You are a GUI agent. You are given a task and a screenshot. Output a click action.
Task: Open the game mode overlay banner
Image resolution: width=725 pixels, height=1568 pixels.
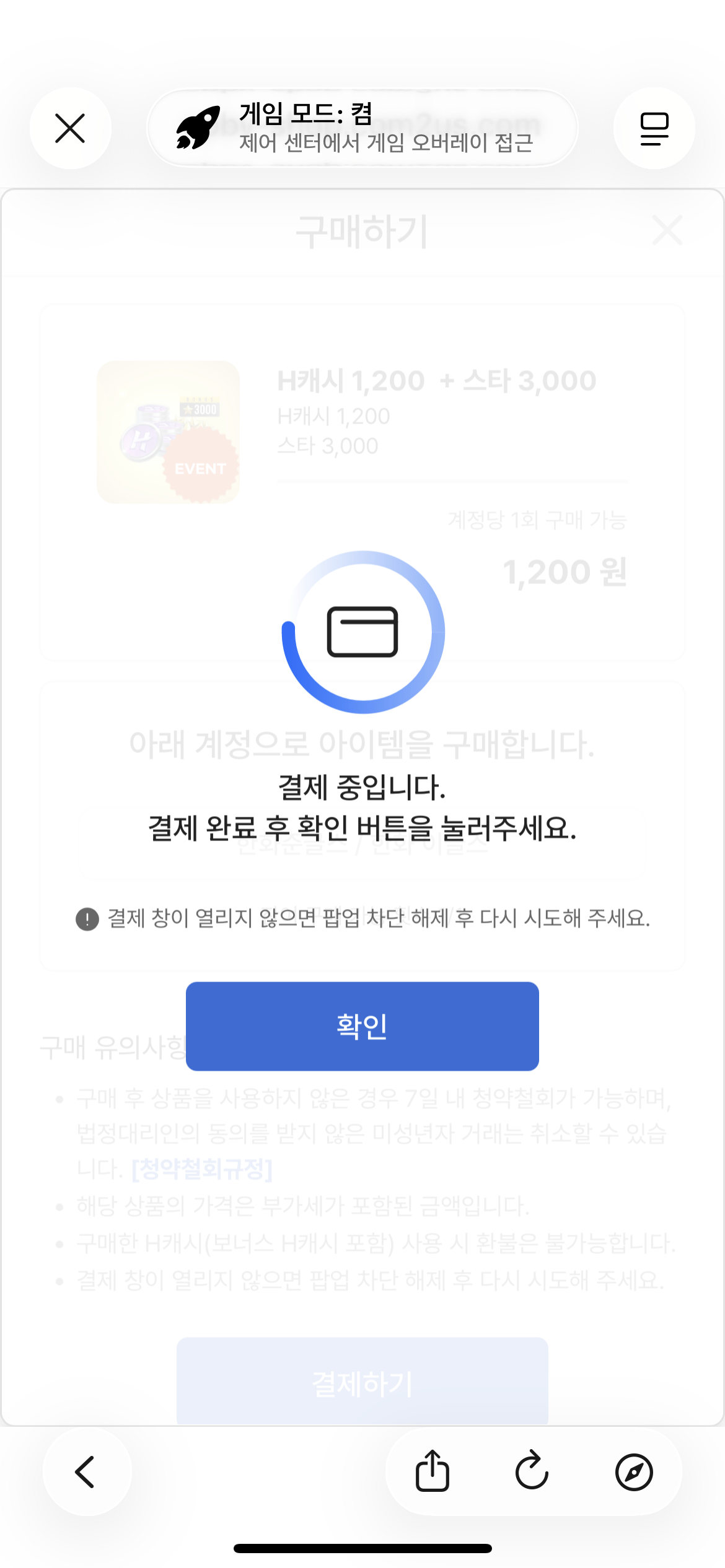pyautogui.click(x=362, y=128)
